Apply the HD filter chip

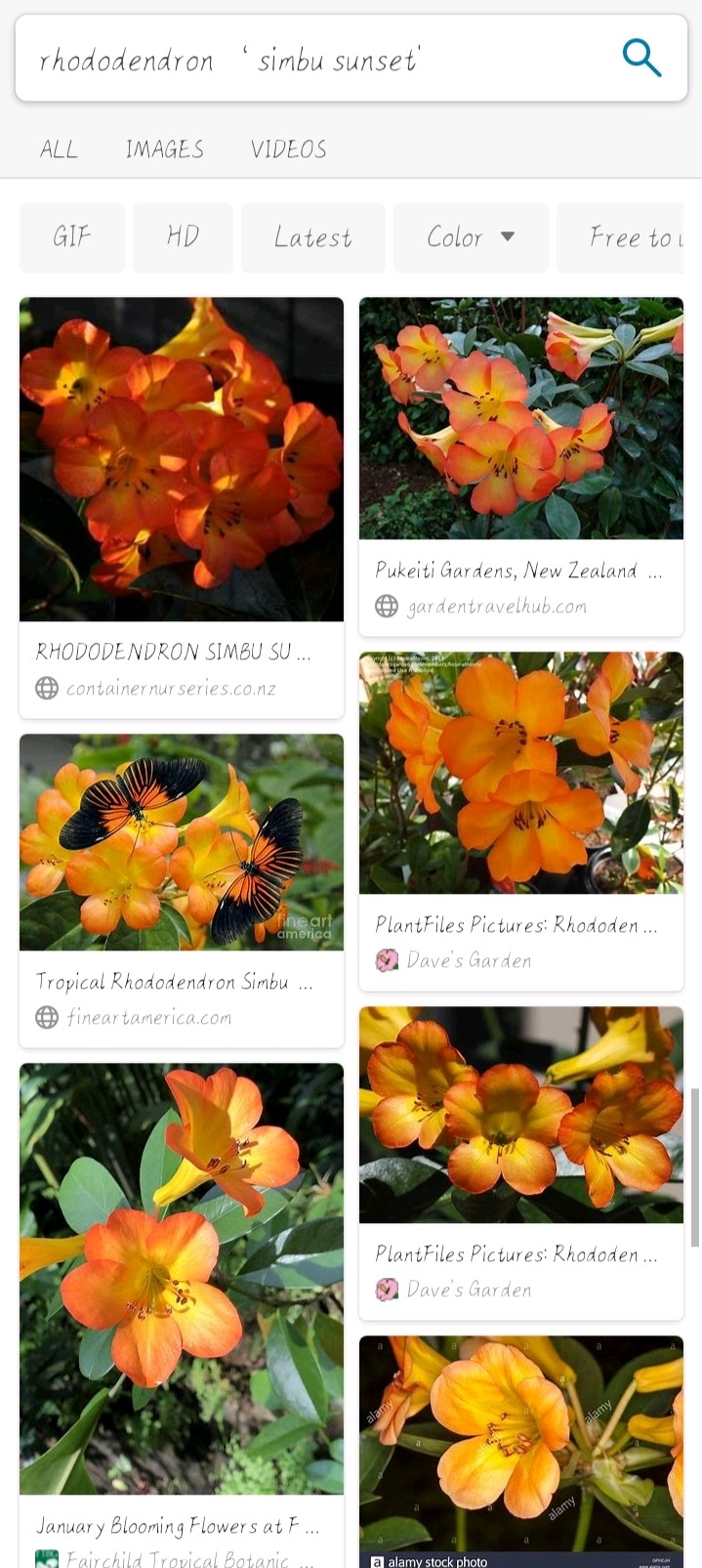coord(183,237)
